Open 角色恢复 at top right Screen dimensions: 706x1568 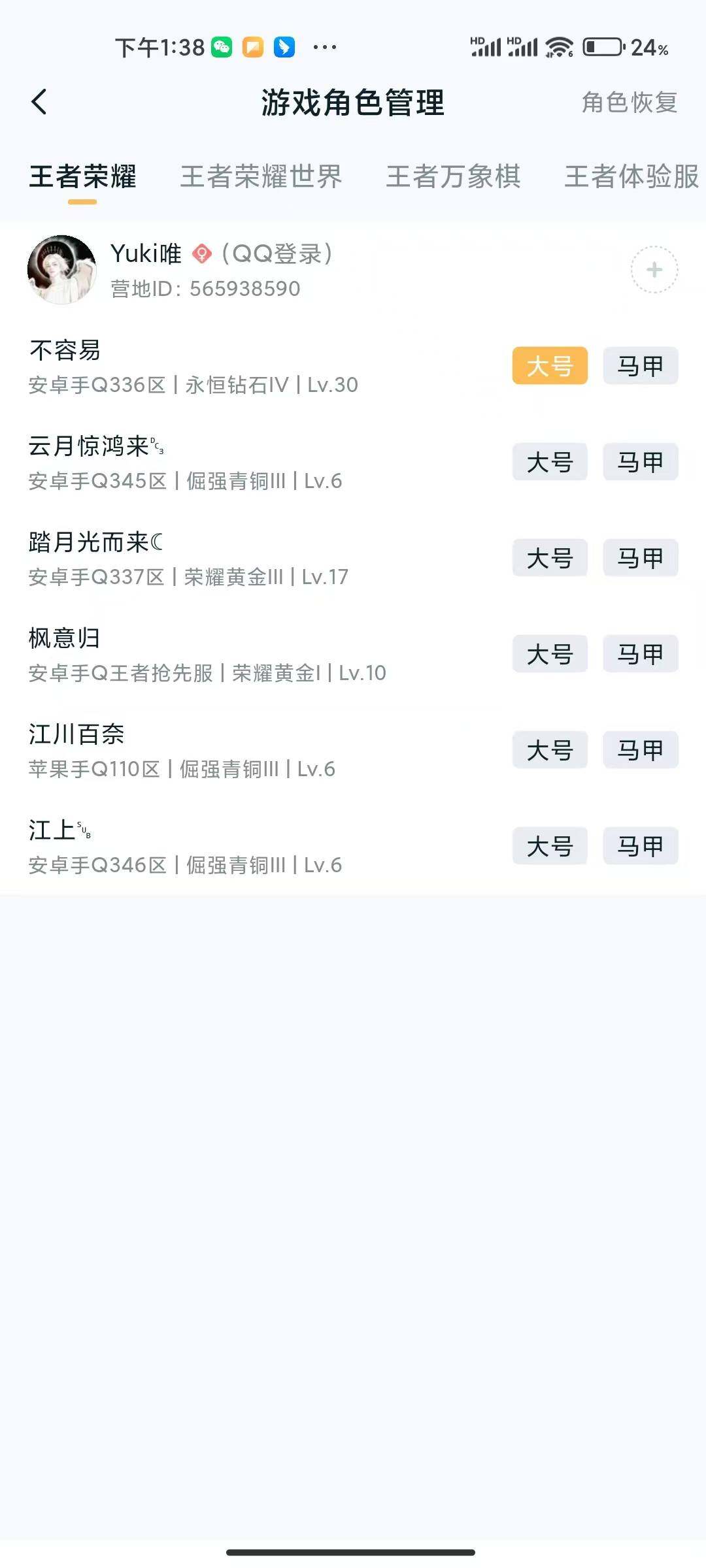point(629,101)
